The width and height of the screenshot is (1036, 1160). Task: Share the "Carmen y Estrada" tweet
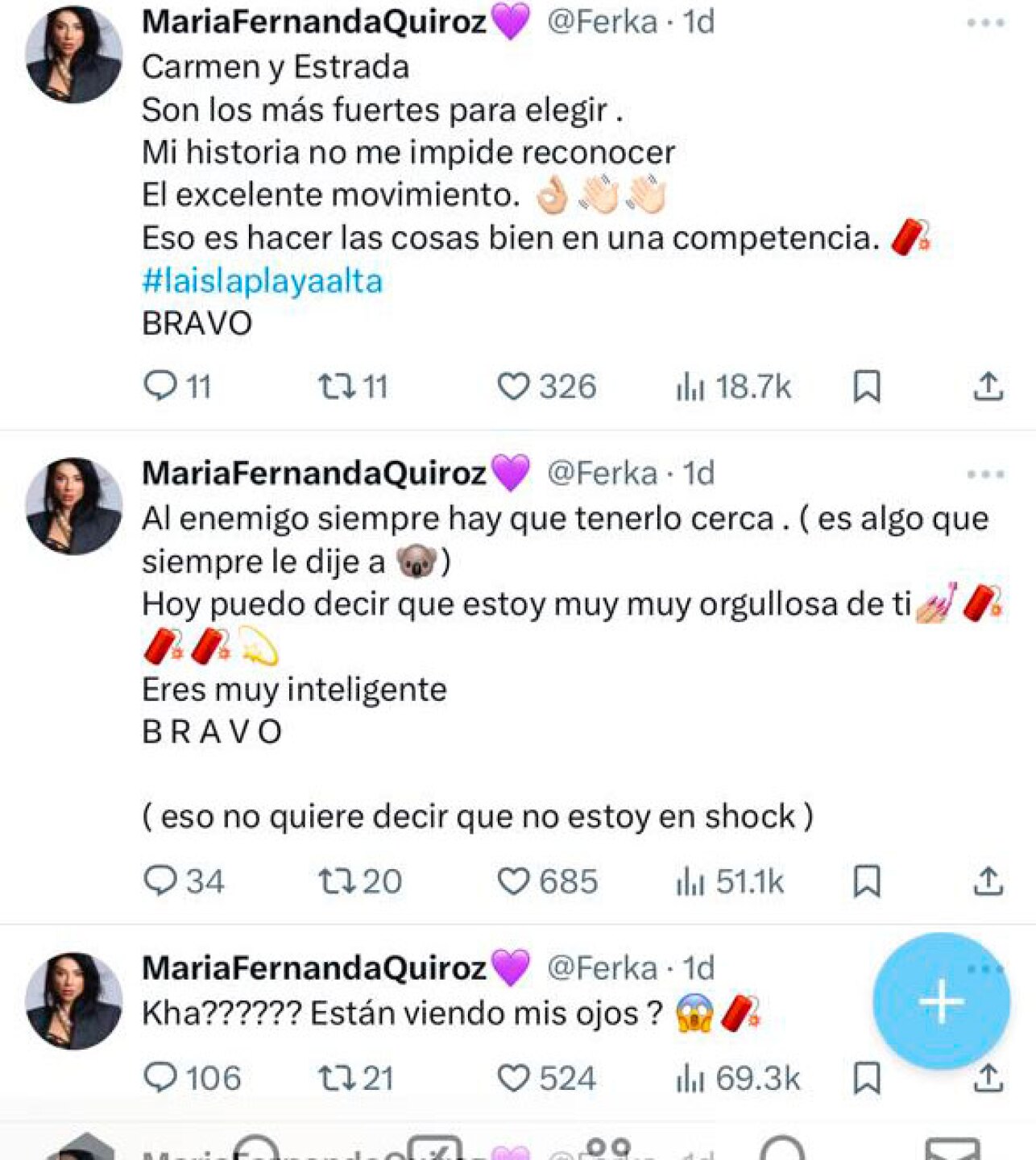pyautogui.click(x=988, y=387)
